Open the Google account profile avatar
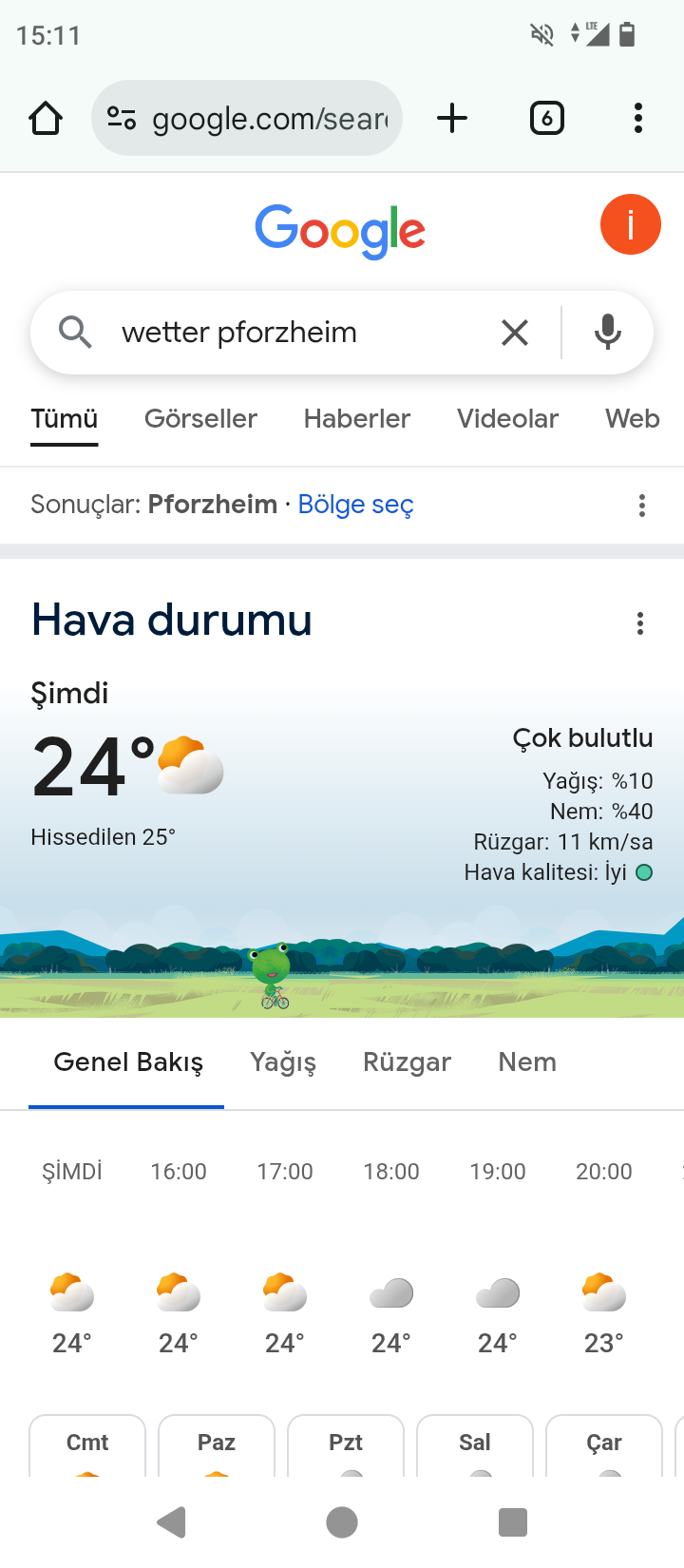 pos(630,225)
